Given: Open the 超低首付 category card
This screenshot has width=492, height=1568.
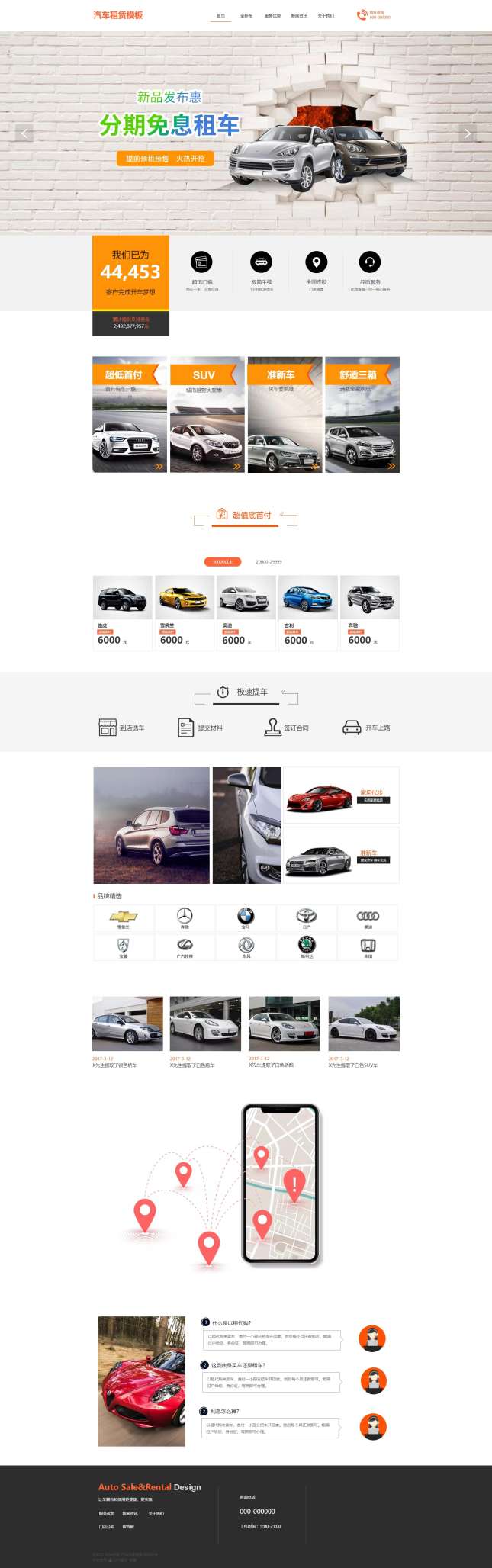Looking at the screenshot, I should click(x=130, y=415).
